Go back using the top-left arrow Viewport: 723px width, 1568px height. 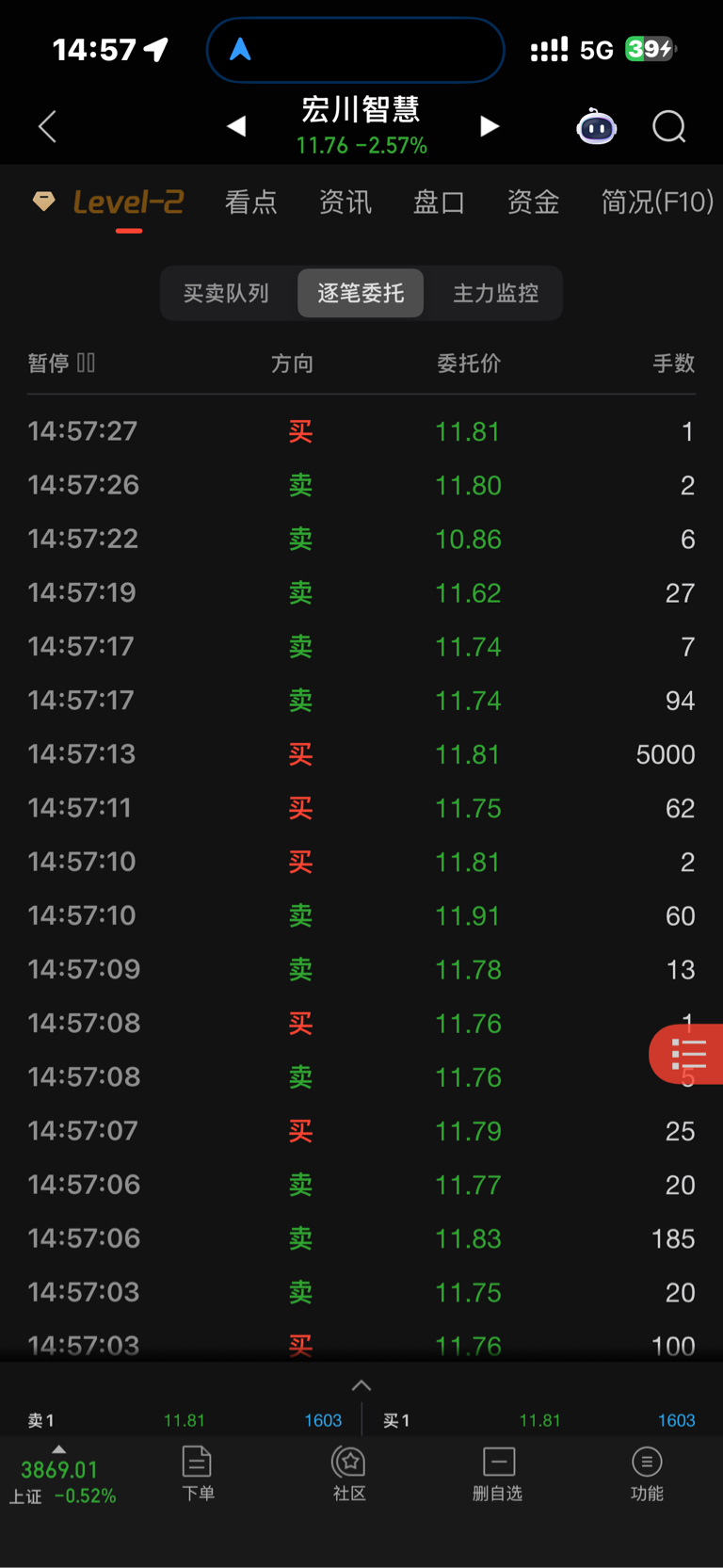pos(48,126)
